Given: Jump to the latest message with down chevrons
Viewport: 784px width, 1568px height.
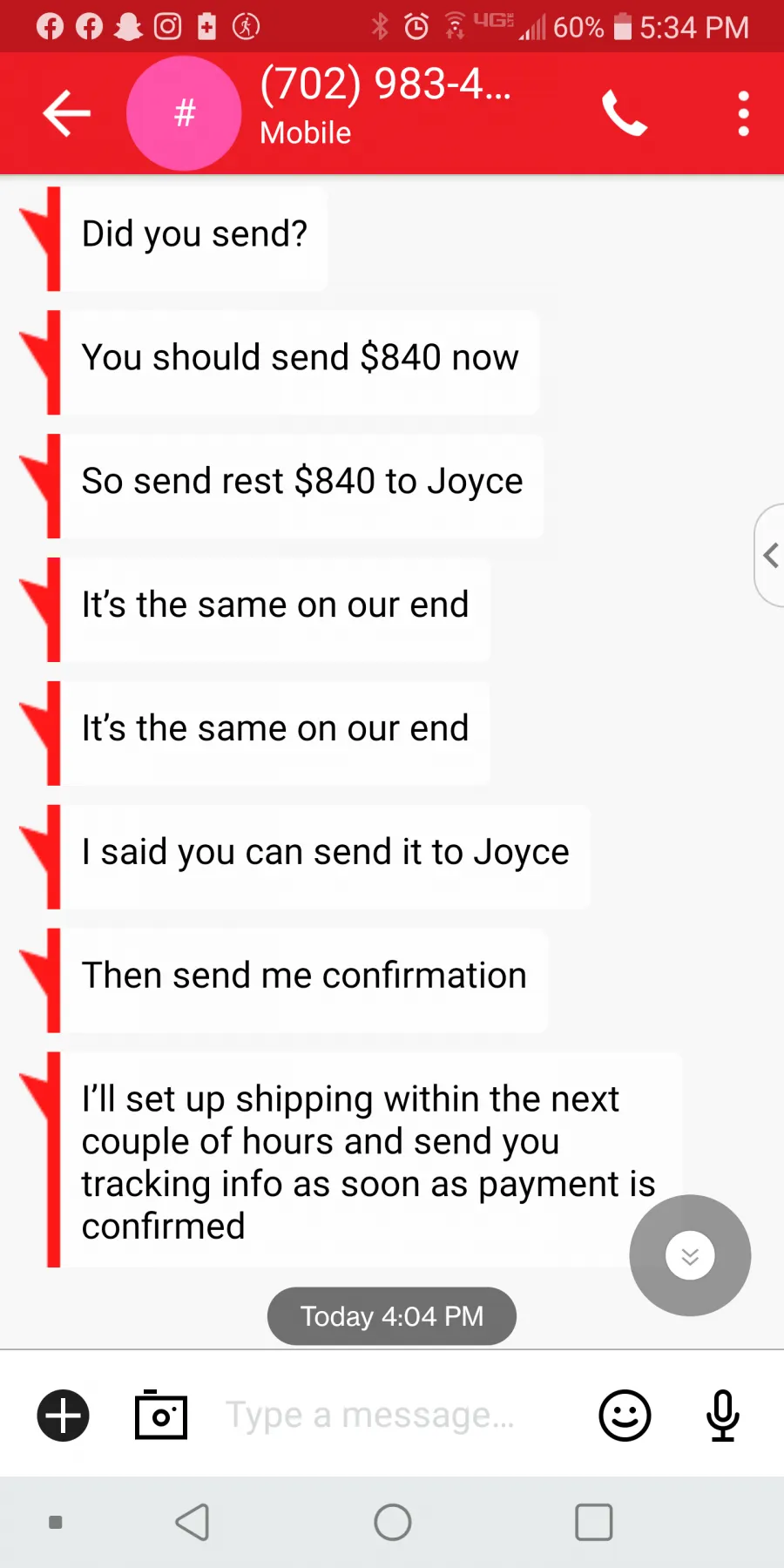Looking at the screenshot, I should pos(690,1255).
